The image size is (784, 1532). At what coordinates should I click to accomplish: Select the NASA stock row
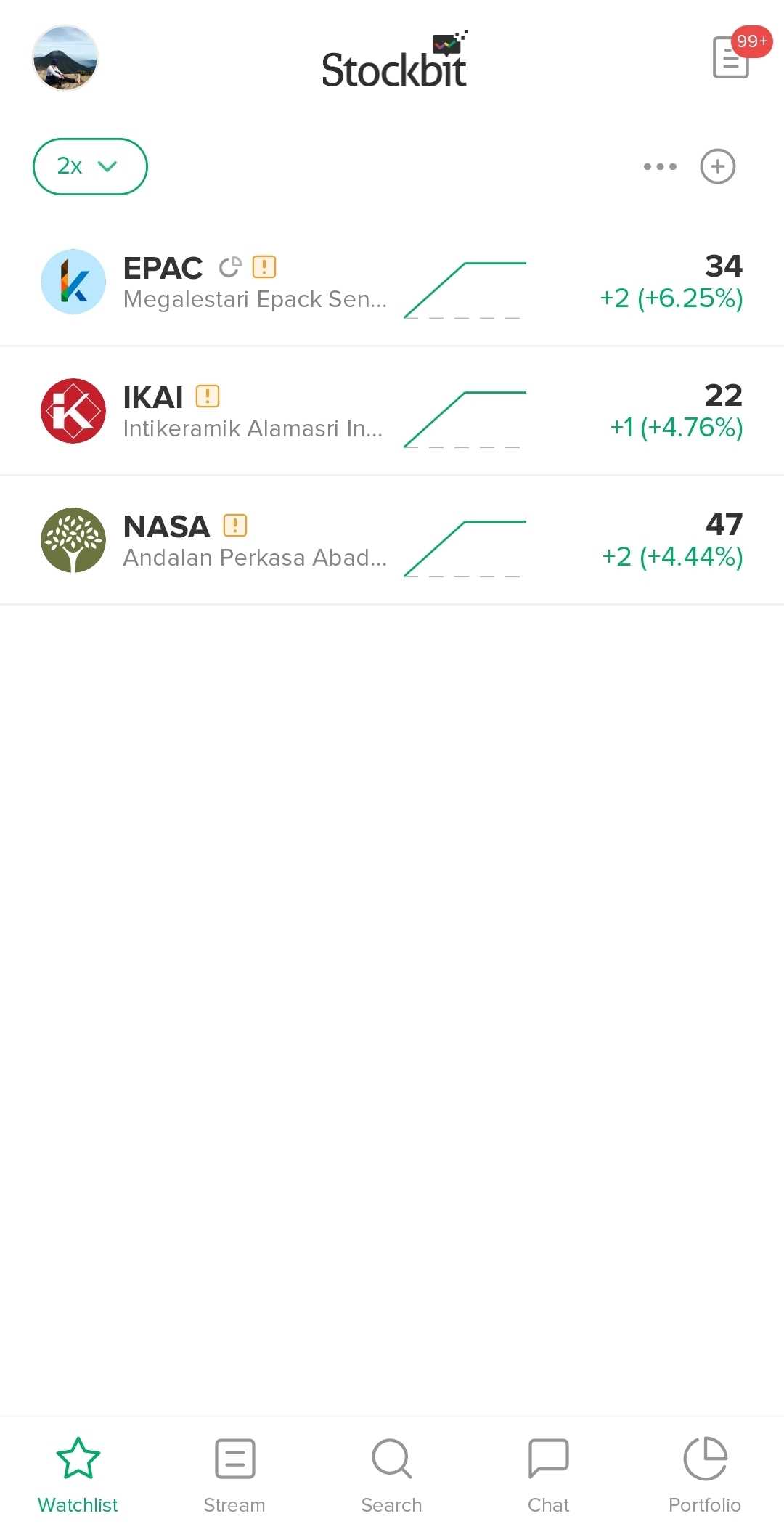click(x=392, y=541)
